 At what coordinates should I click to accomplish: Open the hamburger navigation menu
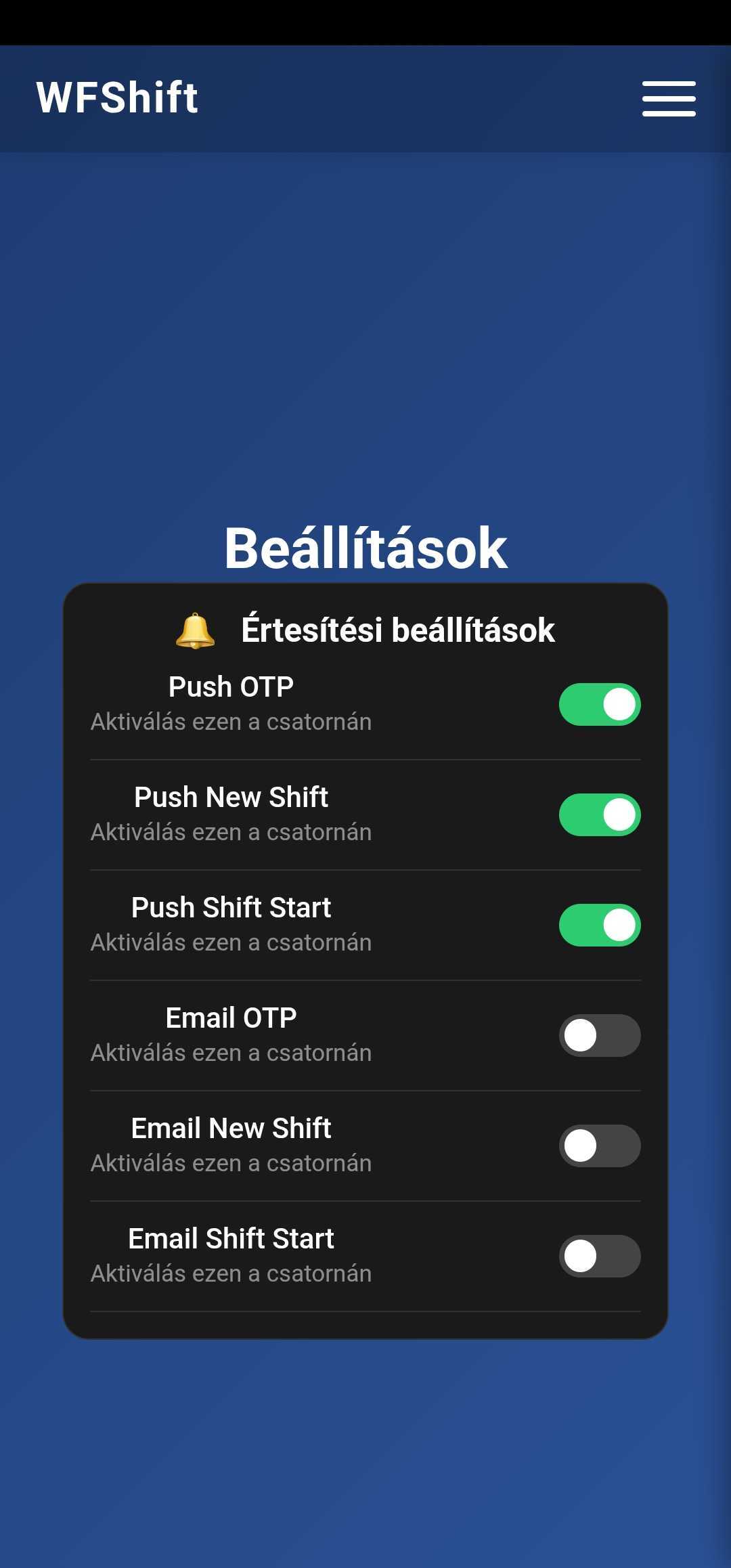669,98
